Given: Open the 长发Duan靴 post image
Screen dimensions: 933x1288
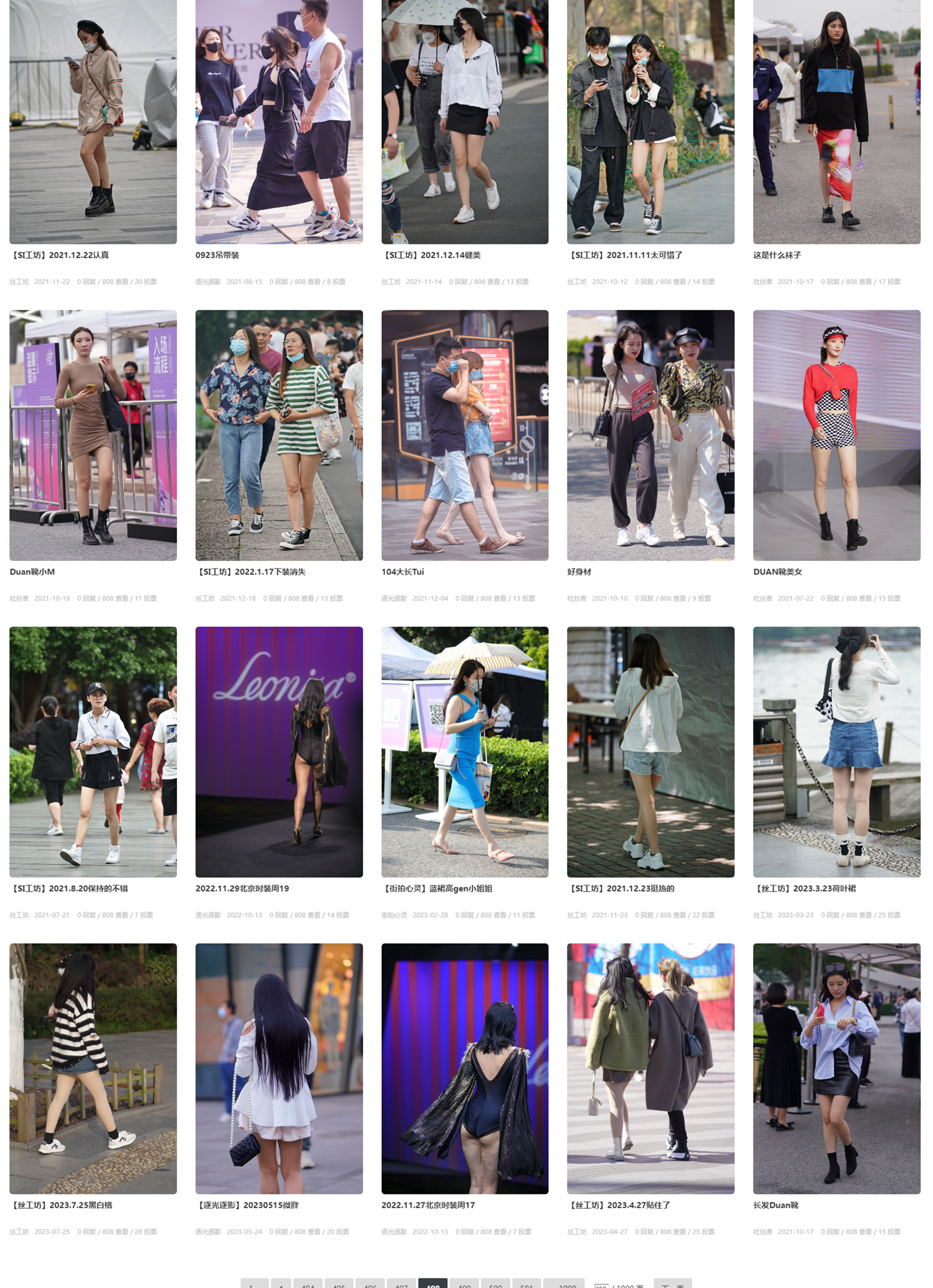Looking at the screenshot, I should tap(836, 1069).
